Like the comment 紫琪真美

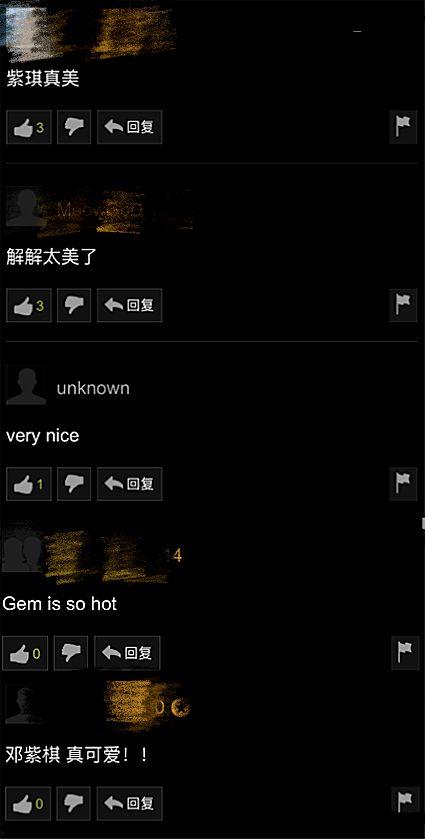click(x=29, y=127)
